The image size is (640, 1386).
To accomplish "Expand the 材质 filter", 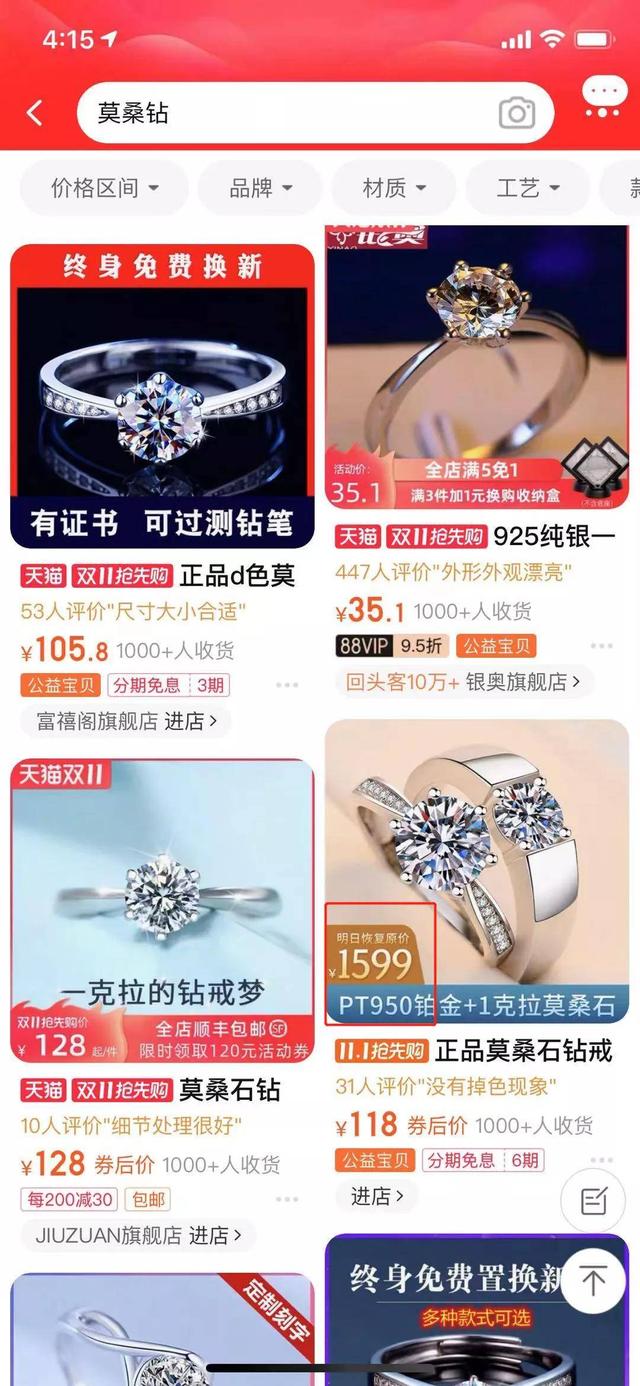I will pos(394,188).
